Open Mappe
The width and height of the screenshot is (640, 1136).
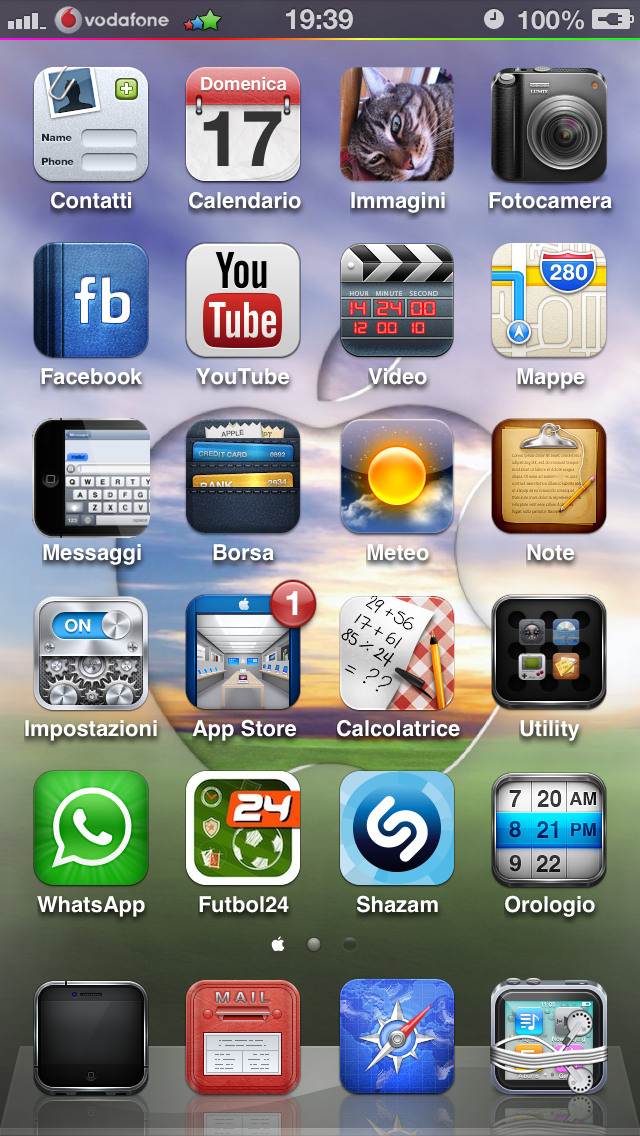pos(549,301)
